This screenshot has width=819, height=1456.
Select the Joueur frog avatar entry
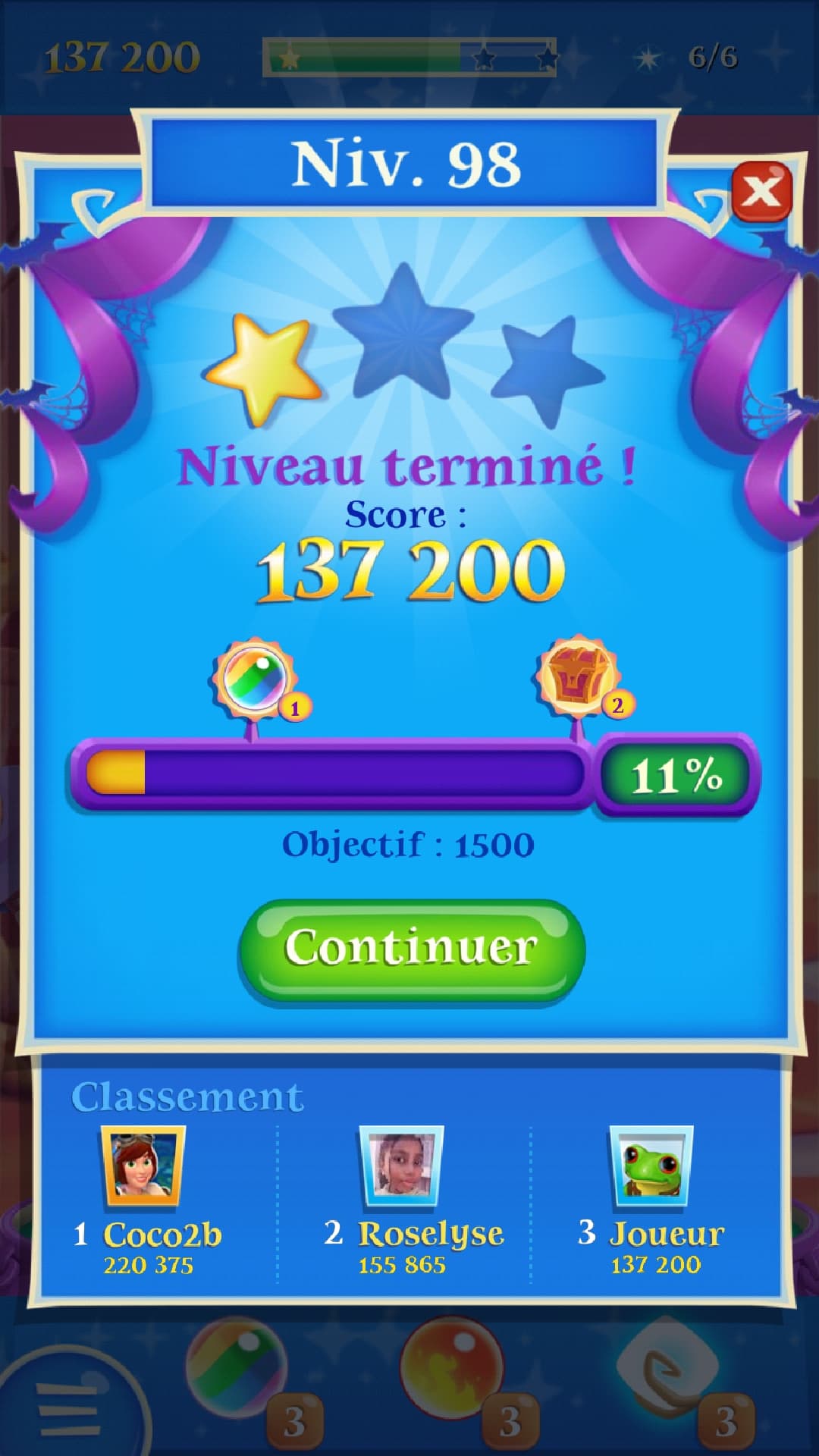tap(651, 1166)
